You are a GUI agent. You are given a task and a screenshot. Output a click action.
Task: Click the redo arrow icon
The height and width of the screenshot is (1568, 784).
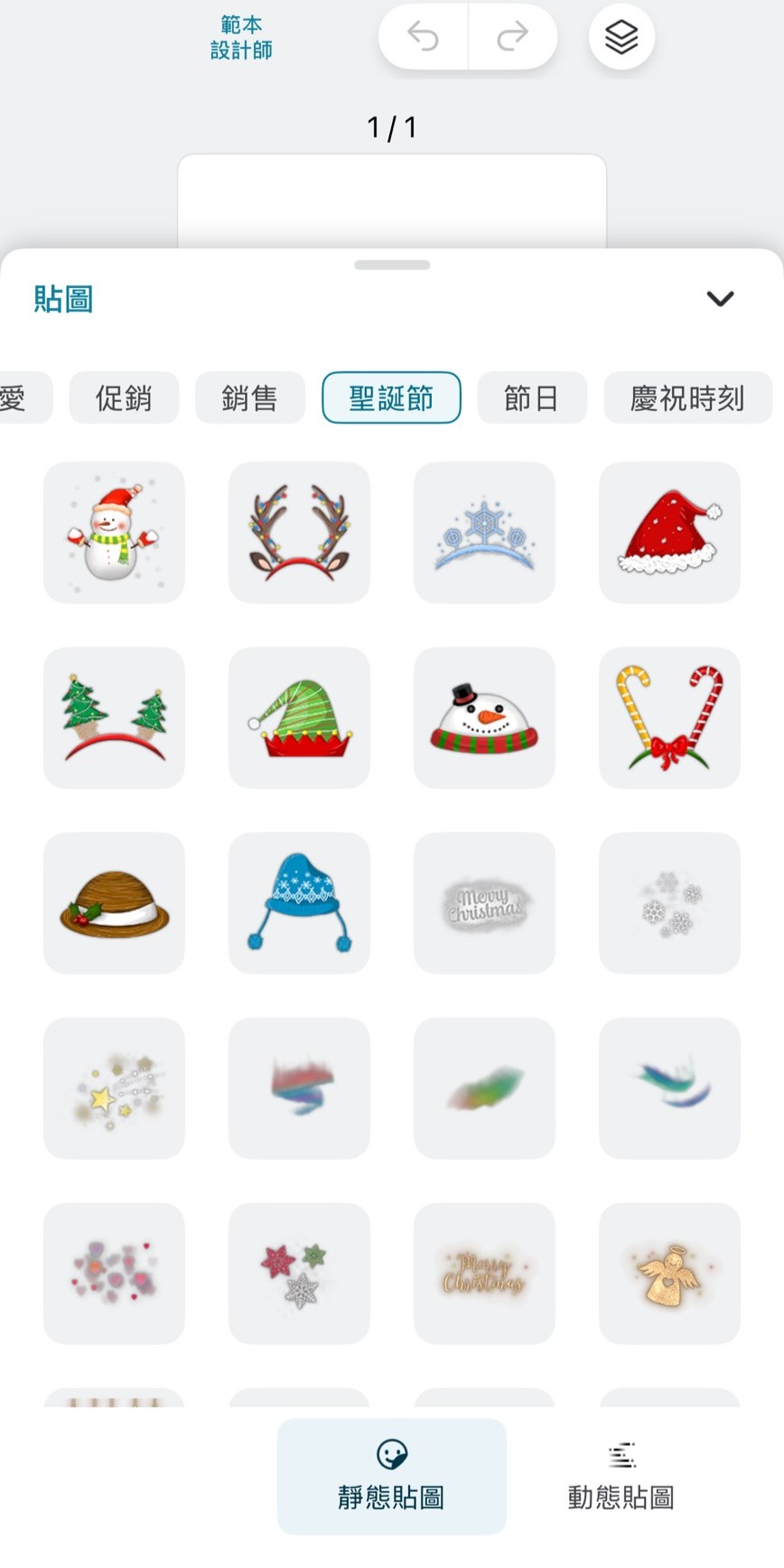(513, 37)
